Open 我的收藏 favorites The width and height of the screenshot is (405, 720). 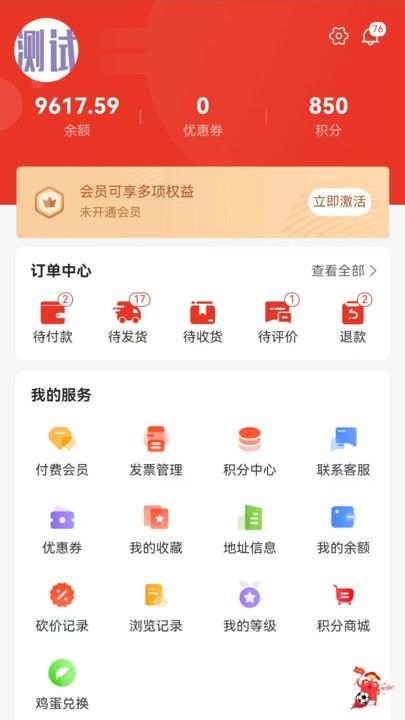[x=156, y=529]
